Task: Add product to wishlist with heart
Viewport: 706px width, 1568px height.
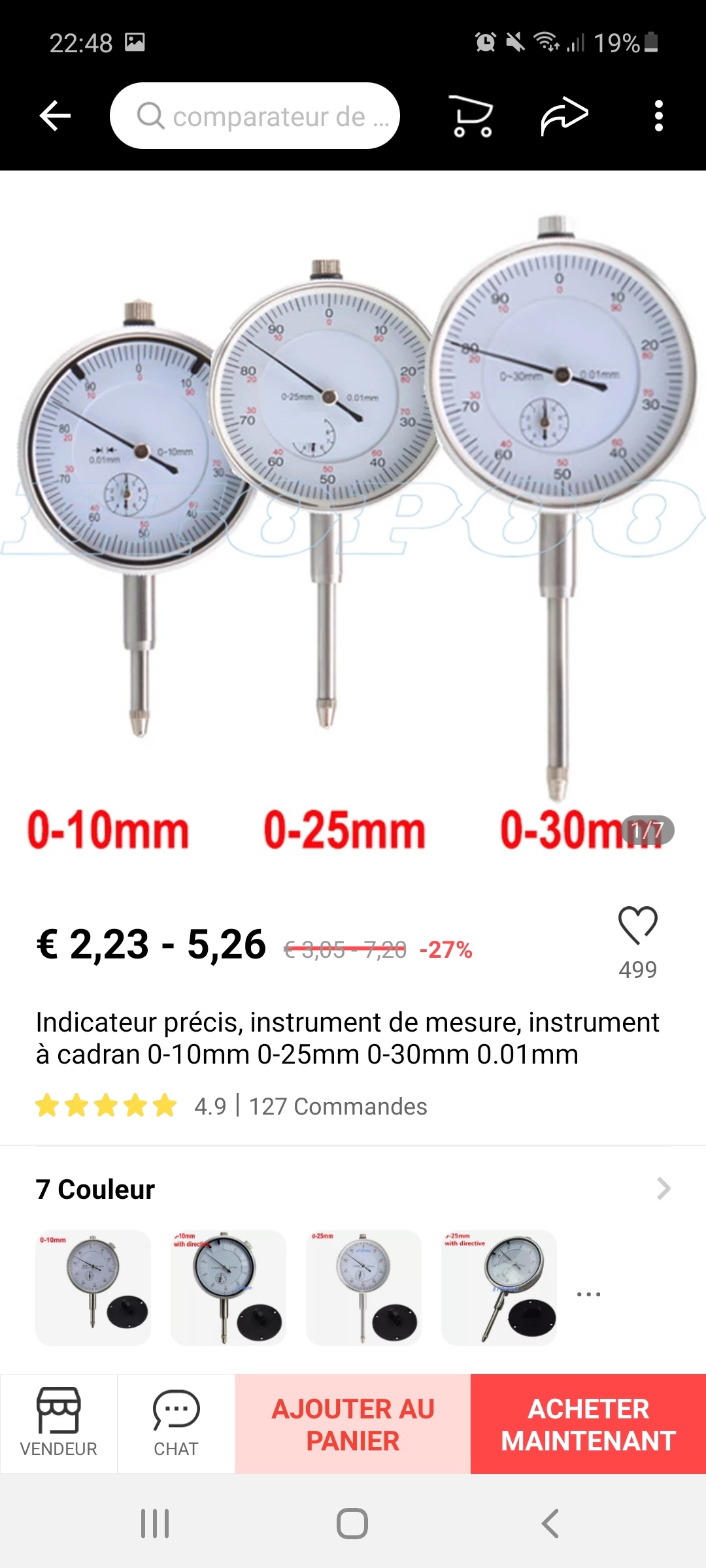Action: [637, 926]
